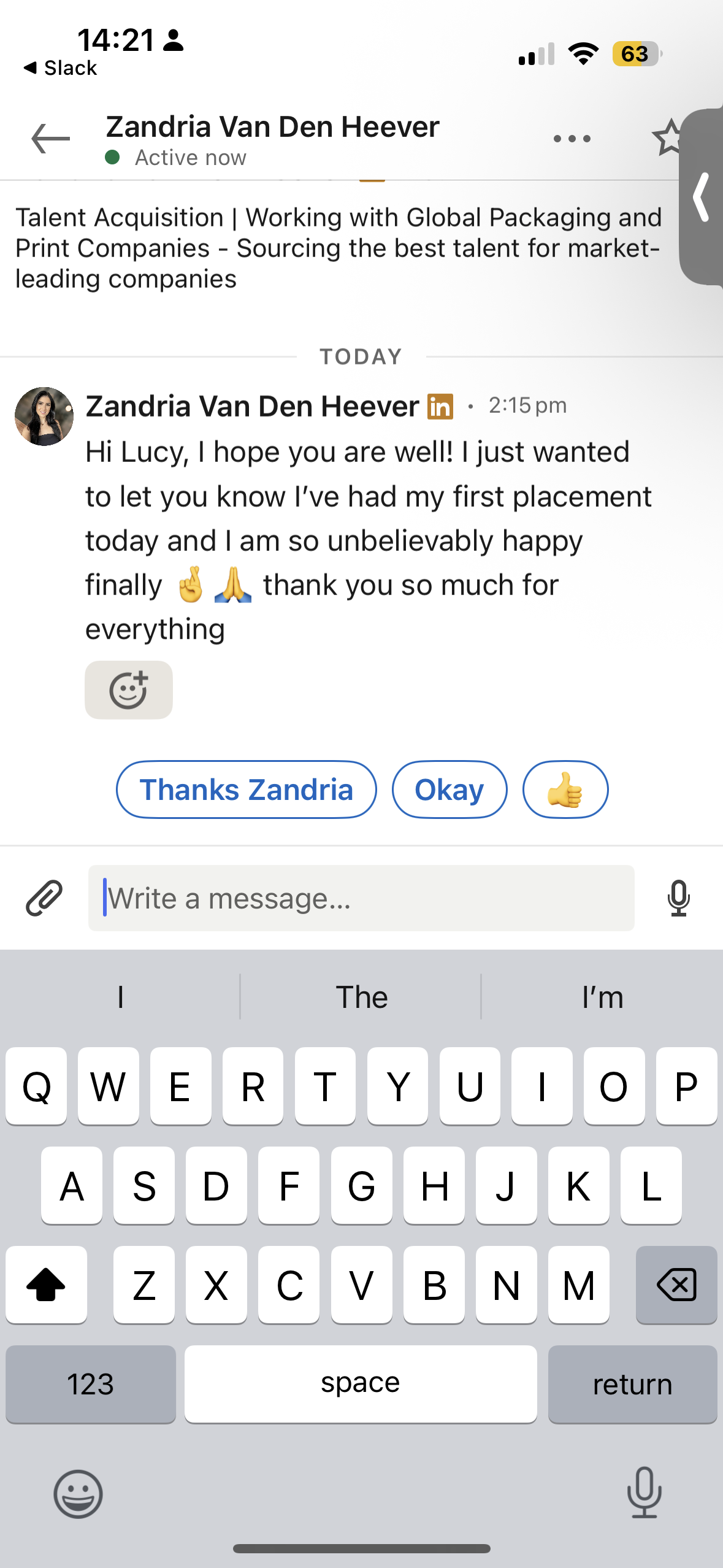Start keyboard dictation
Screen dimensions: 723x1568
[x=644, y=1493]
